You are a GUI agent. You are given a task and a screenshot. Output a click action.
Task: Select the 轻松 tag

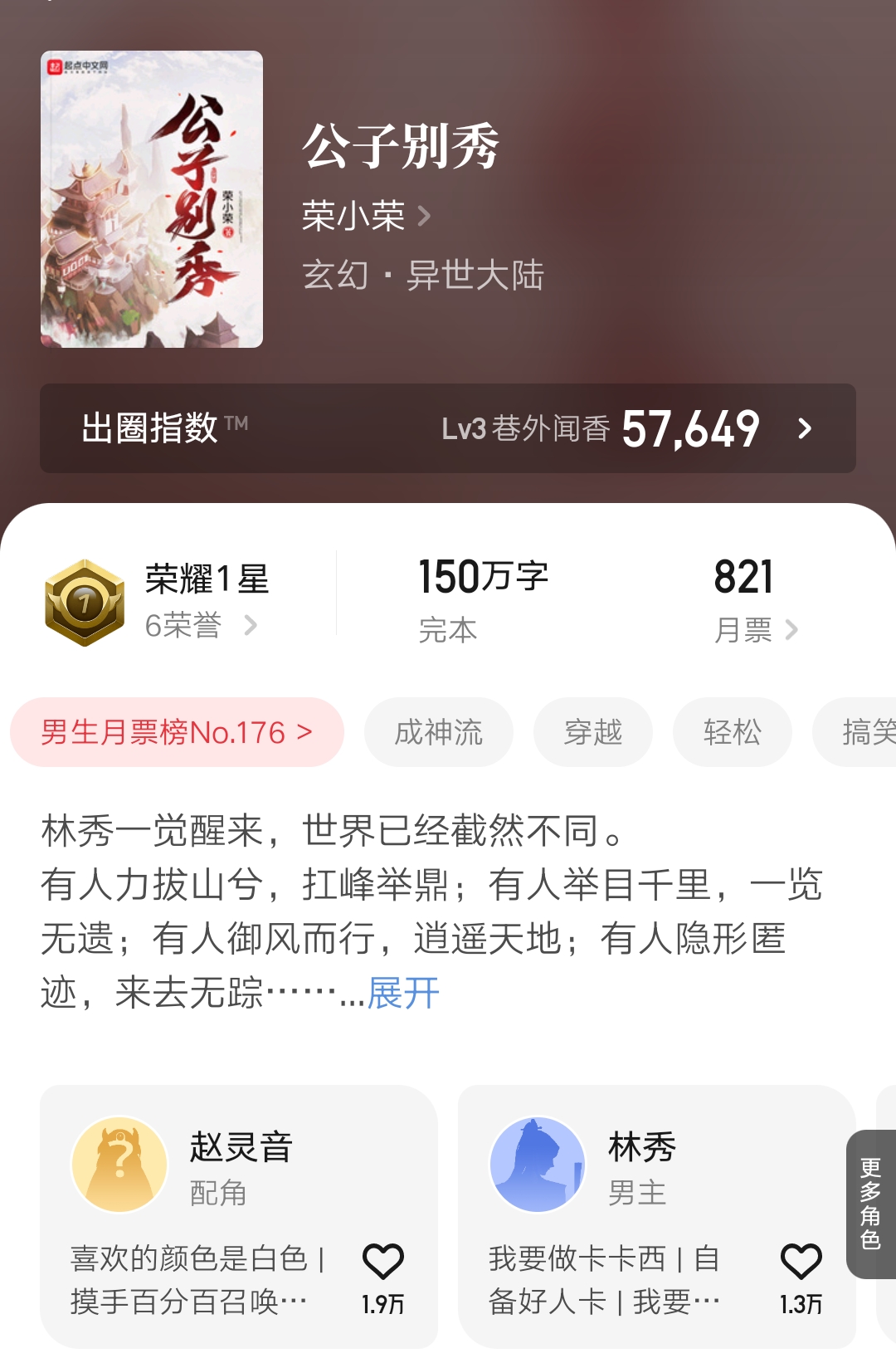[733, 732]
